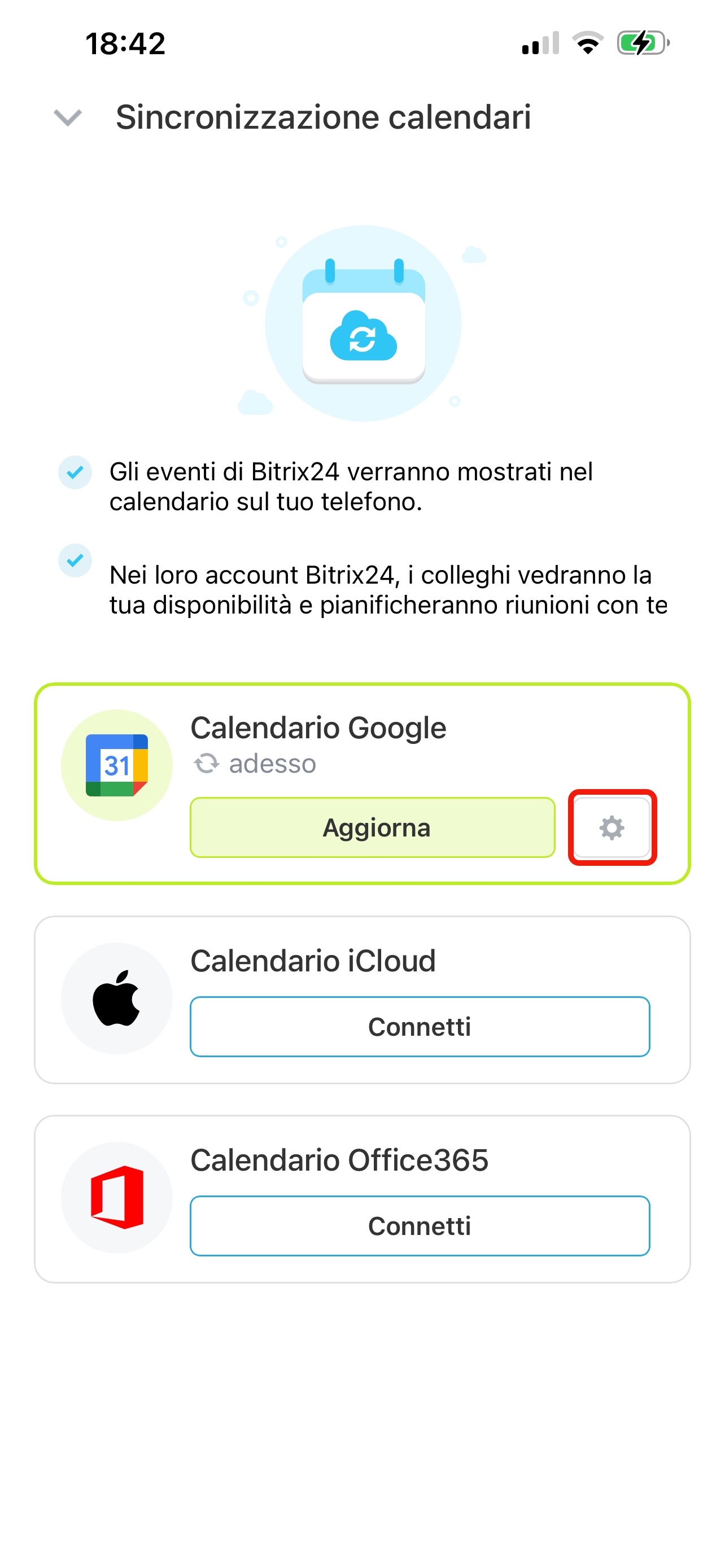Collapse the Sincronizzazione calendari screen
Viewport: 725px width, 1568px height.
tap(68, 117)
